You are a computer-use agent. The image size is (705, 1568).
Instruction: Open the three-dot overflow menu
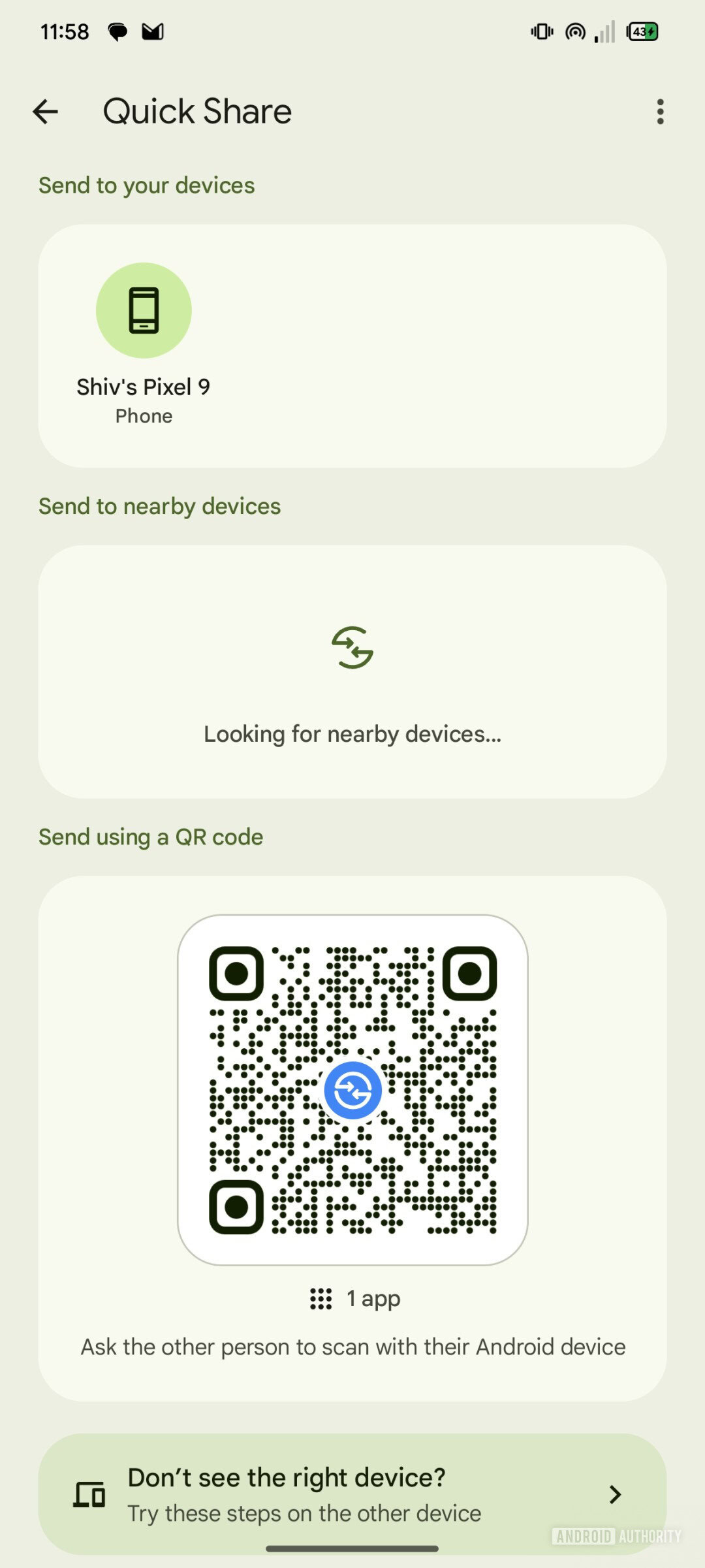point(660,112)
